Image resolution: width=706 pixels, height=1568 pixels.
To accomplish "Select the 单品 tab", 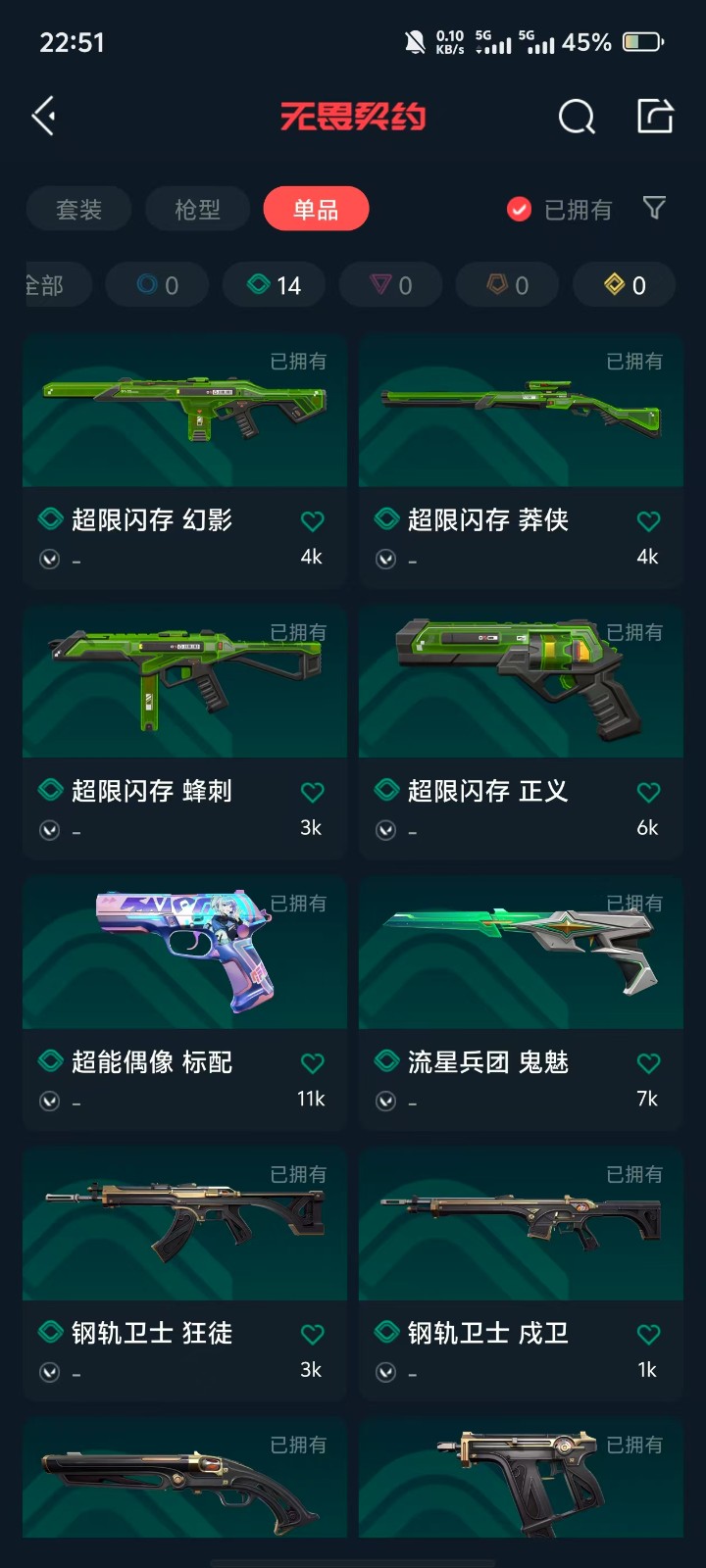I will pos(316,209).
